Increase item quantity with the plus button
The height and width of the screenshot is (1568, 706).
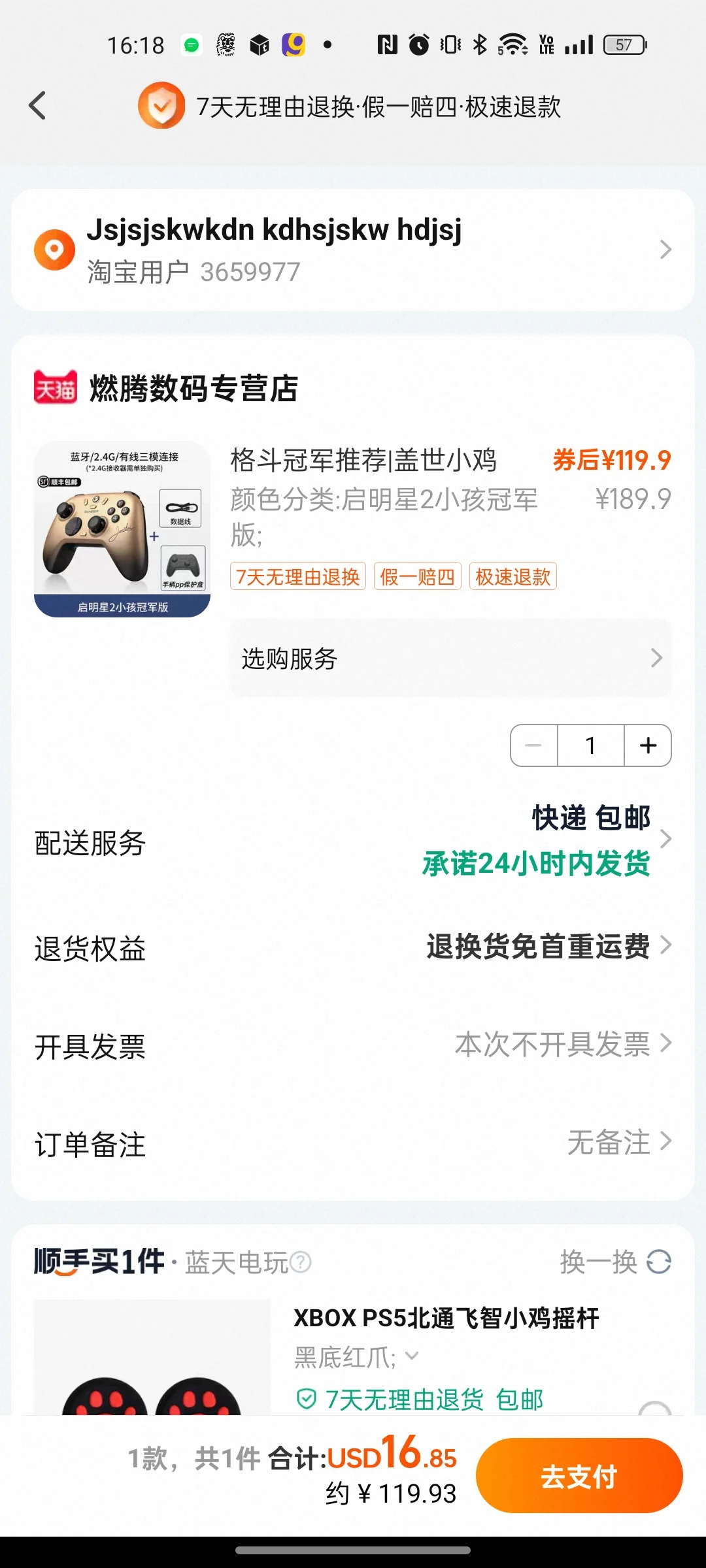648,745
